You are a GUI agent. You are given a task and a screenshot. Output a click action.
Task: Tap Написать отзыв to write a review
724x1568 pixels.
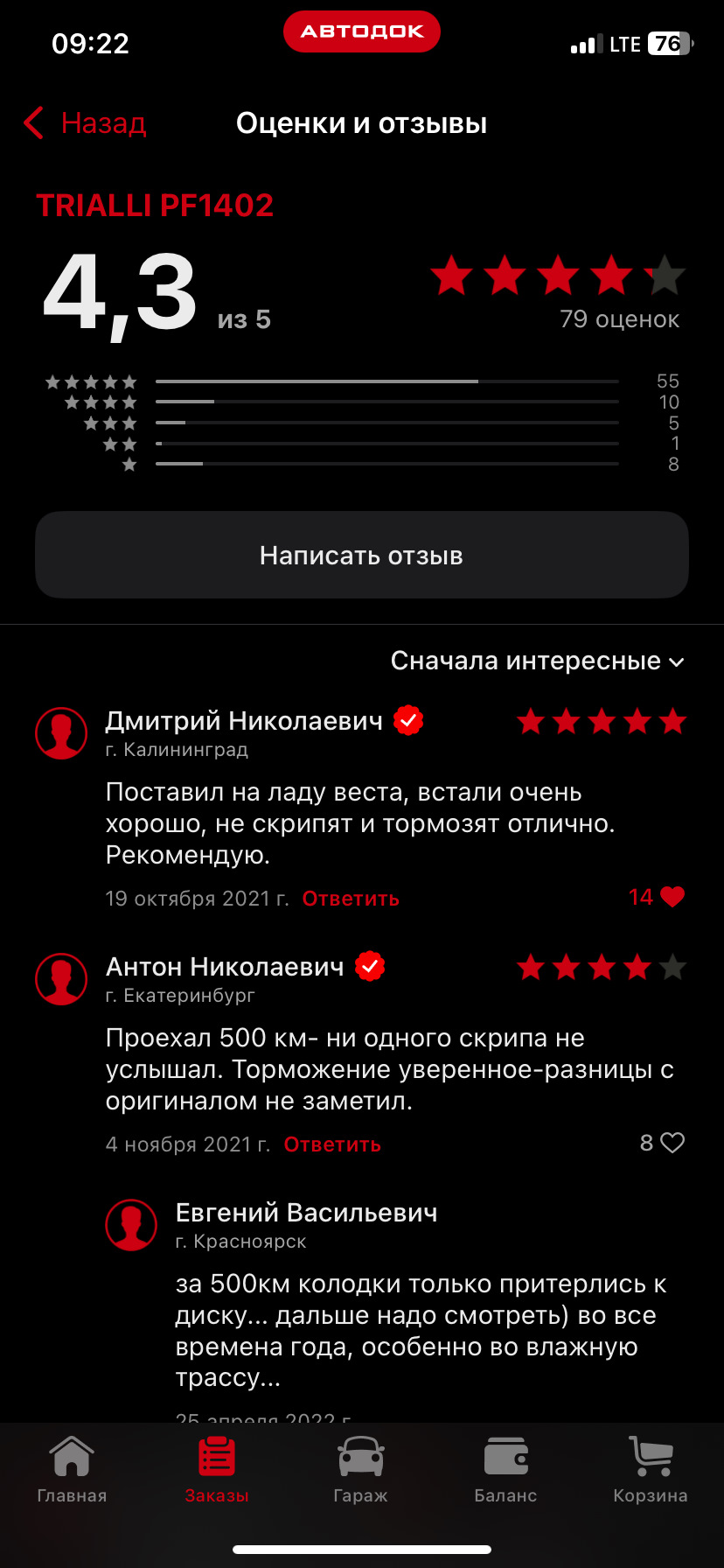(x=361, y=556)
